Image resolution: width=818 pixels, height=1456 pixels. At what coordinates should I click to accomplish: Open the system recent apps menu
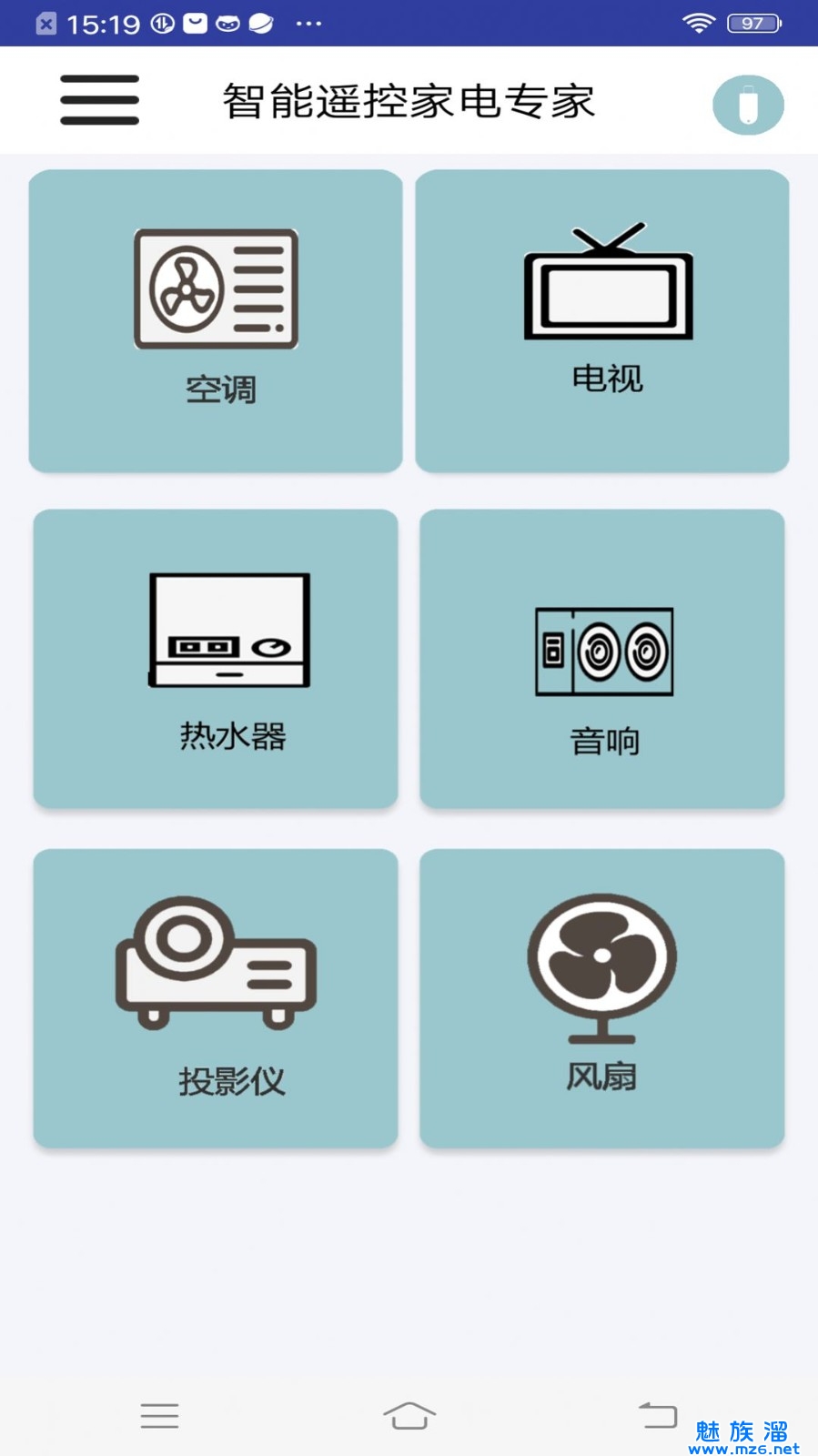[x=159, y=1416]
